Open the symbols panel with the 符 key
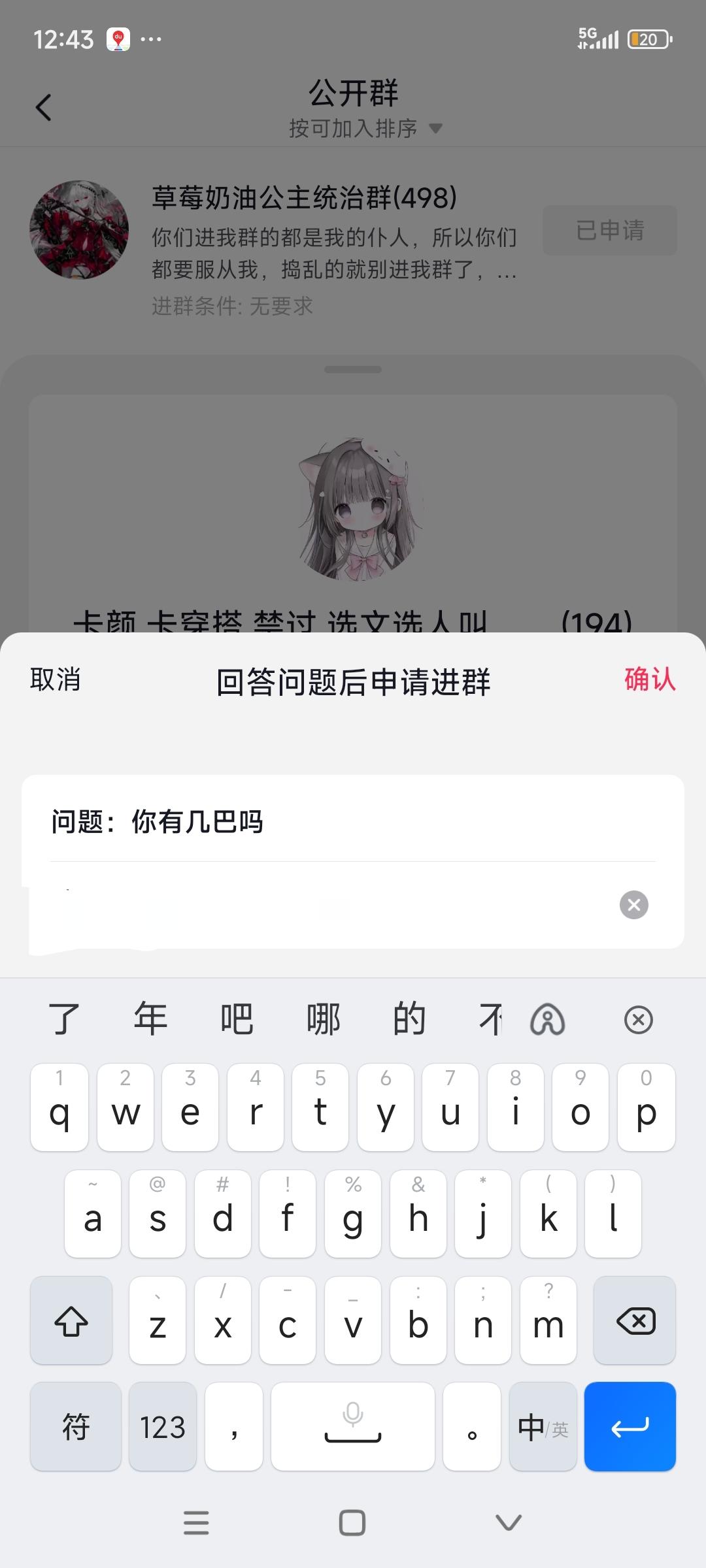The image size is (706, 1568). tap(75, 1426)
